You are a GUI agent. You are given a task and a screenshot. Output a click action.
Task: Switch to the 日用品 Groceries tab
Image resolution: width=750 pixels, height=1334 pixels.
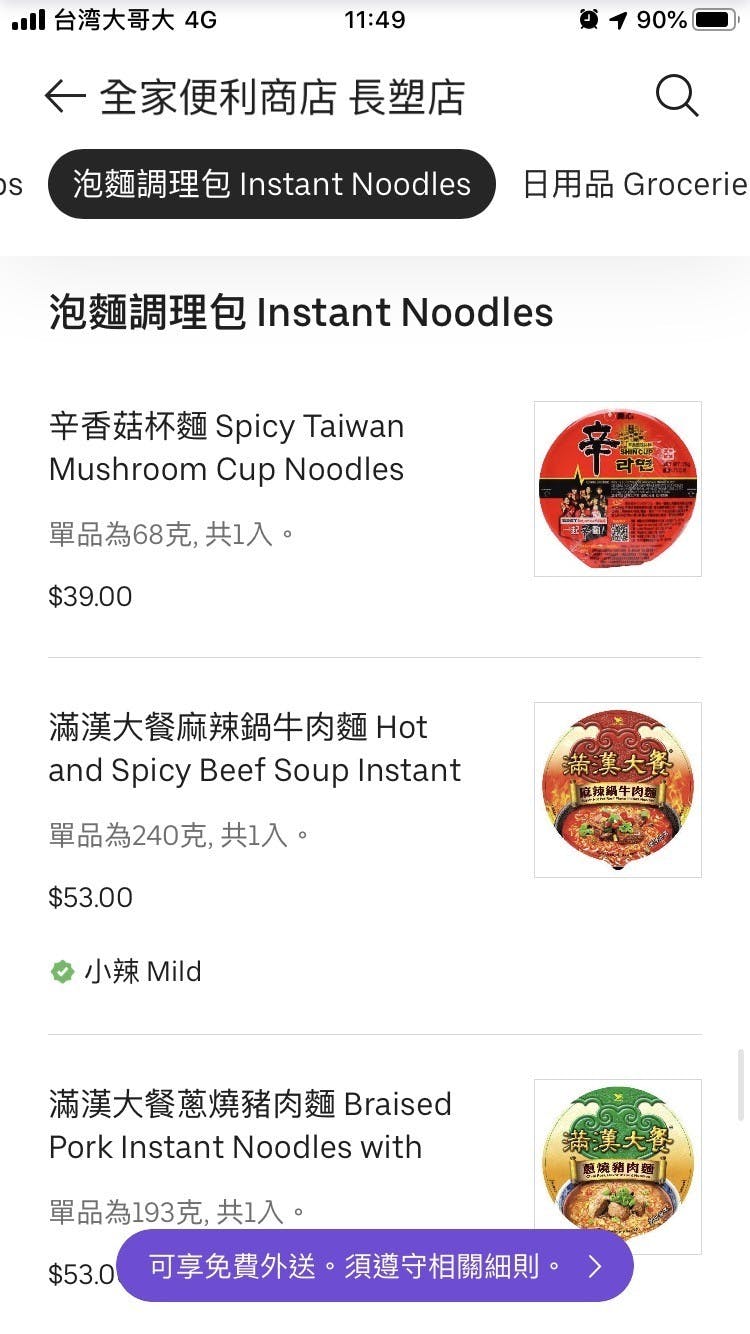(634, 184)
